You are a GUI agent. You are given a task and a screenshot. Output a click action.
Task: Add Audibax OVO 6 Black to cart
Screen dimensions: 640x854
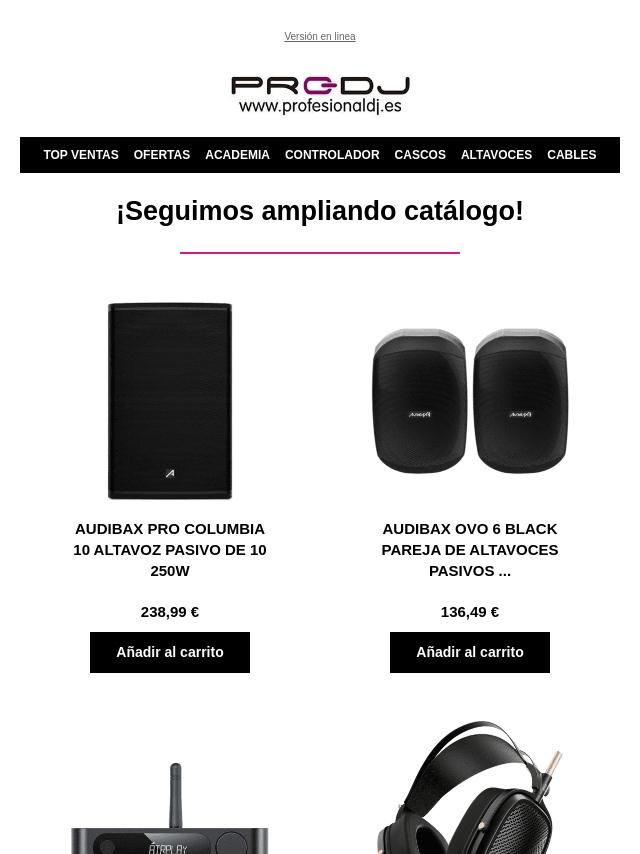(470, 652)
